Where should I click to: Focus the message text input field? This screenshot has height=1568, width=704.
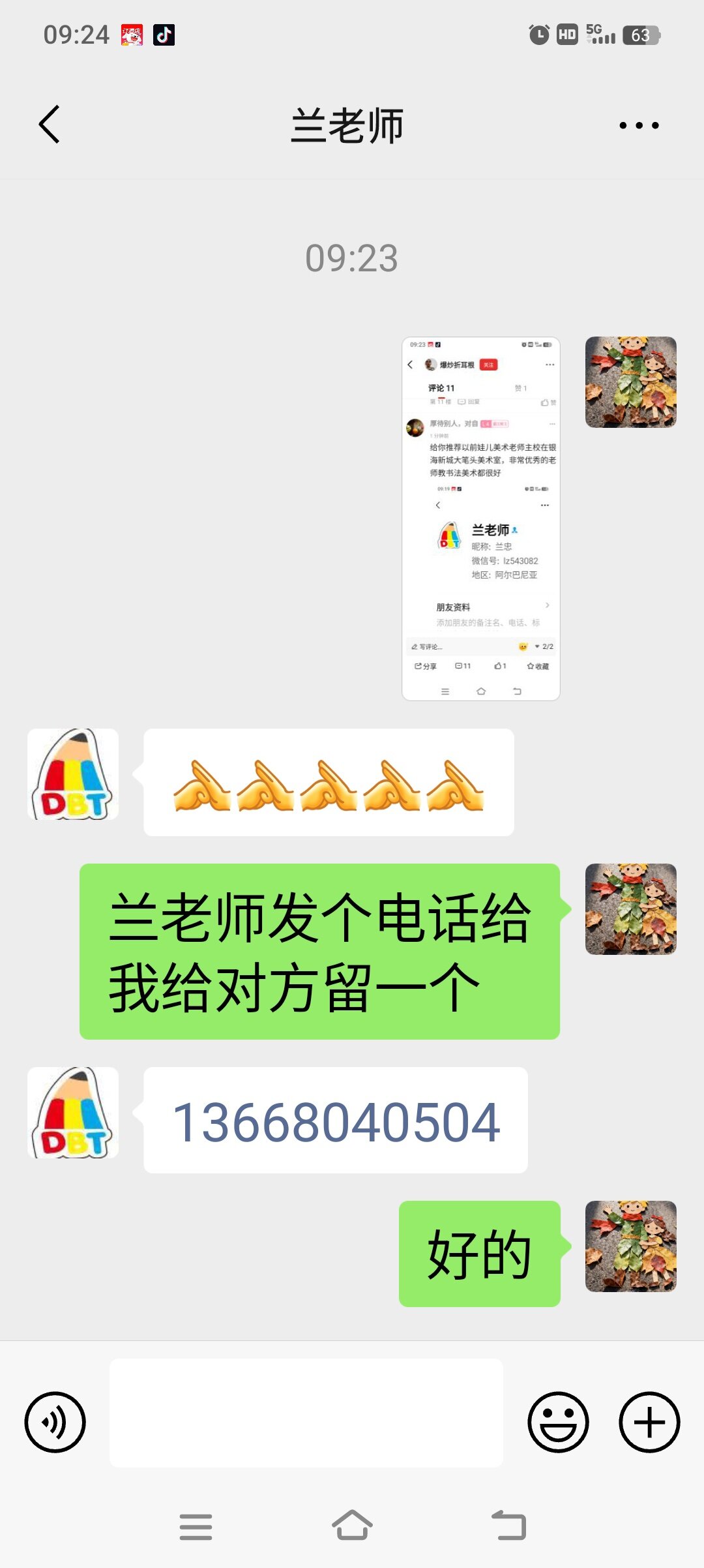tap(306, 1413)
